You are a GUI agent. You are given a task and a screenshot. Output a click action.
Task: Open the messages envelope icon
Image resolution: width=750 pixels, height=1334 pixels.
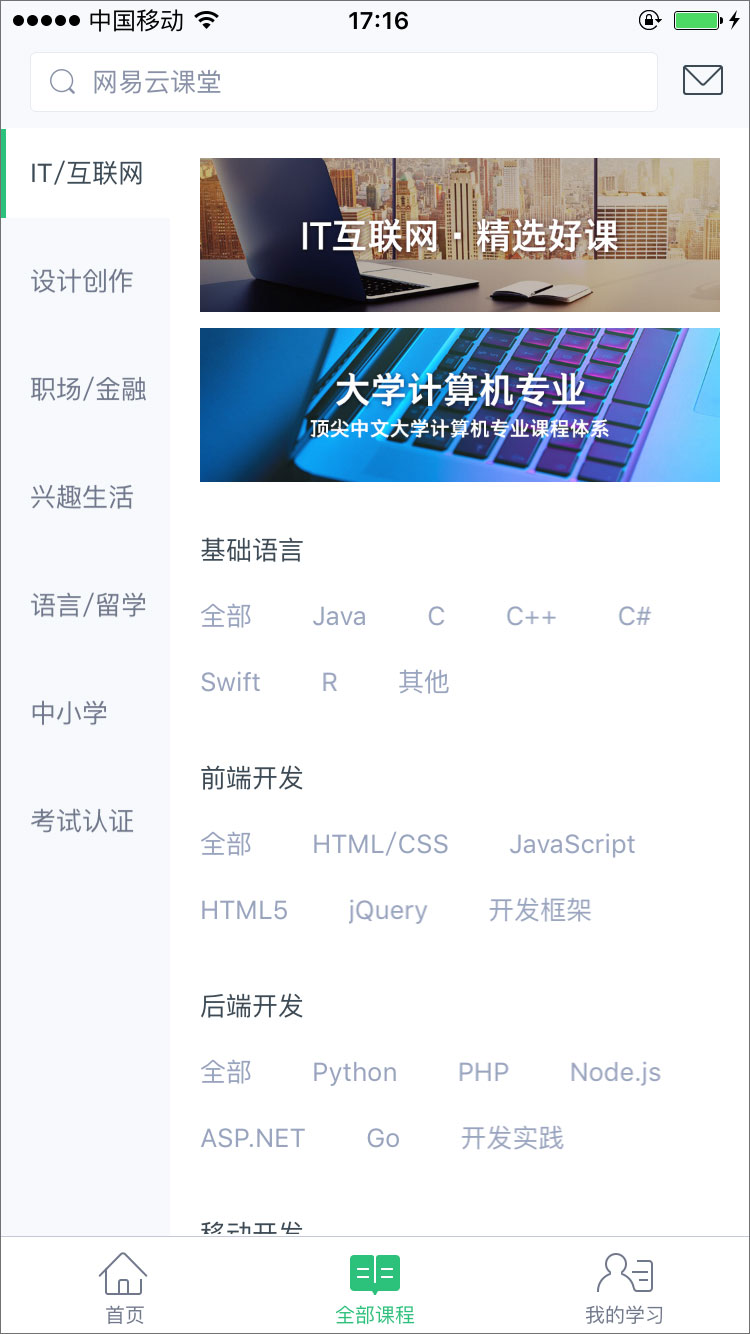click(702, 80)
